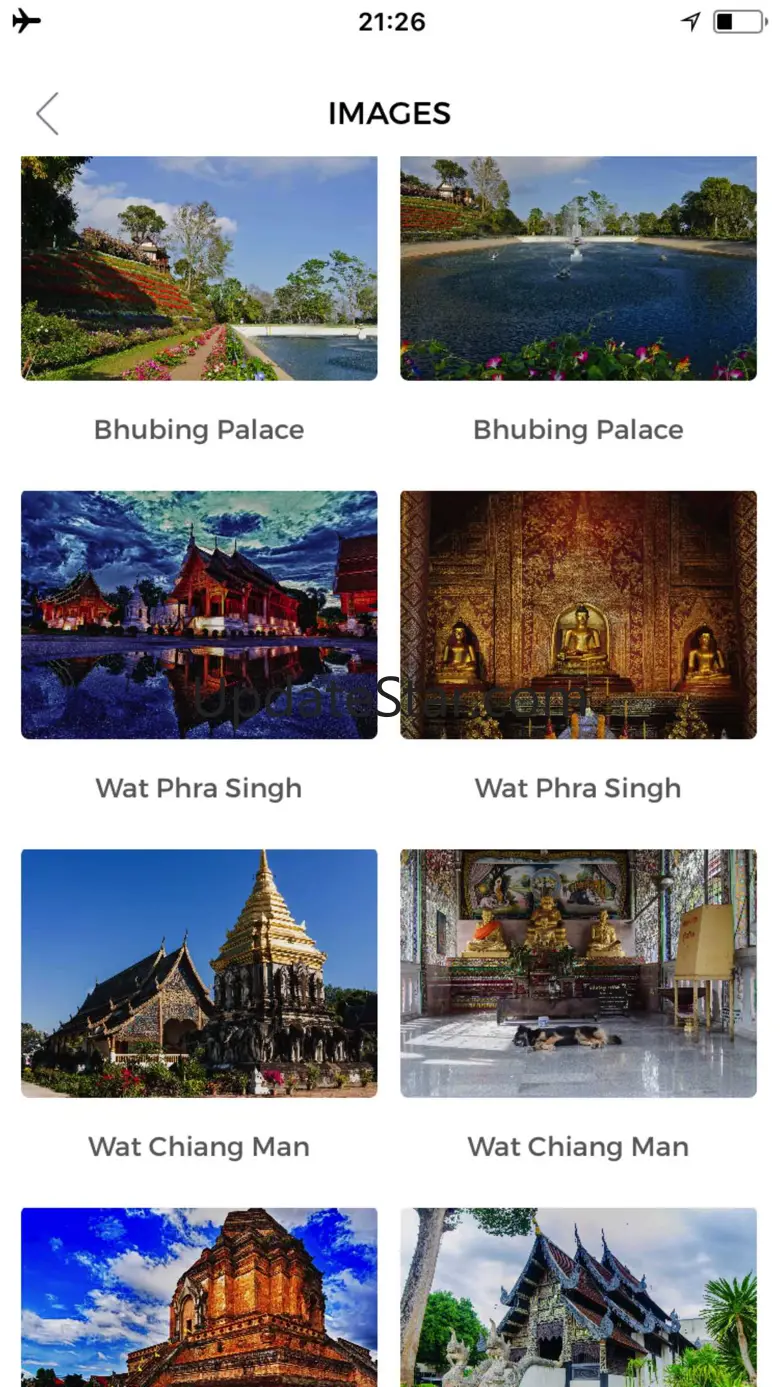Open the red brick ruined chedi photo

pos(199,1296)
